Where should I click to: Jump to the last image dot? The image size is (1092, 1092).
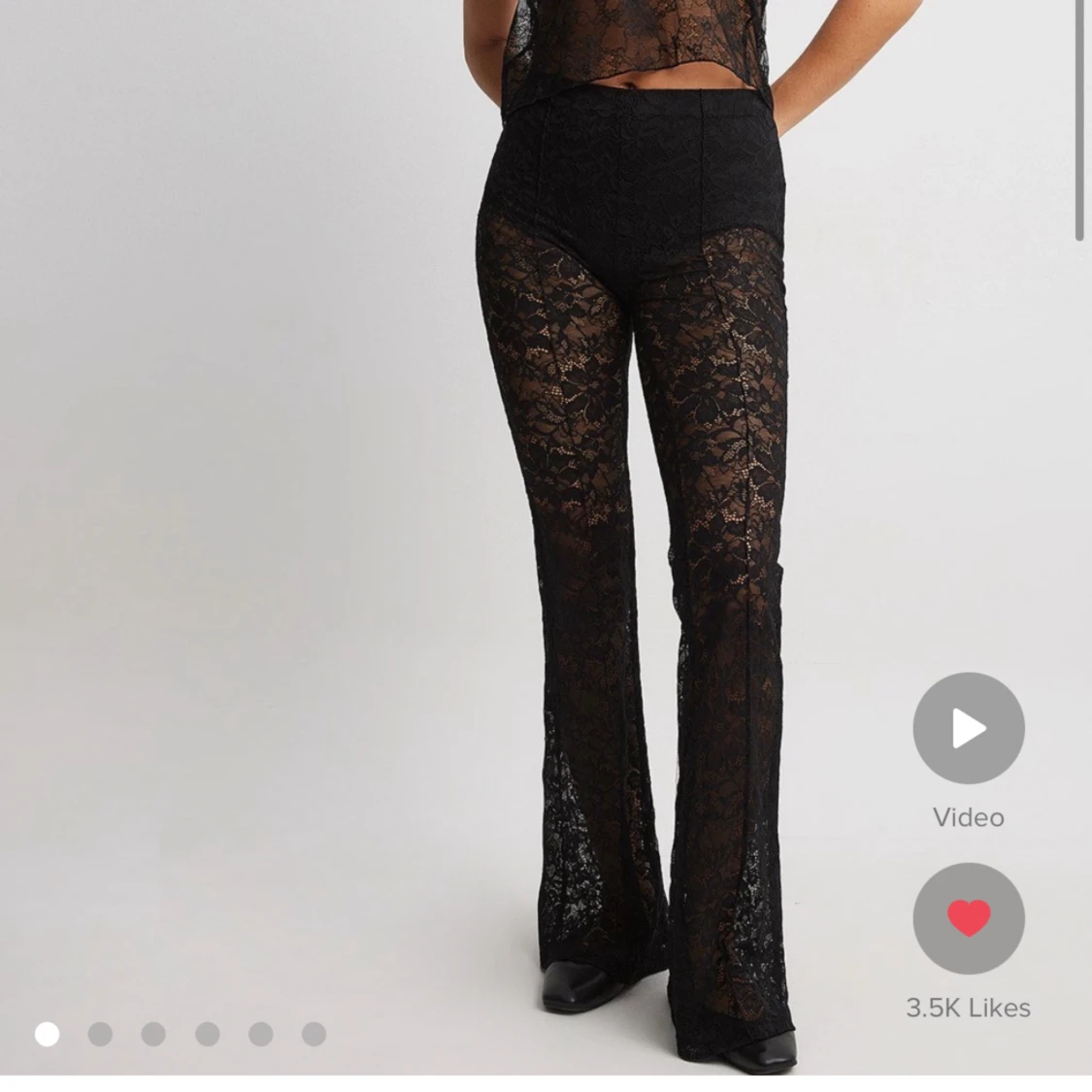(314, 1034)
